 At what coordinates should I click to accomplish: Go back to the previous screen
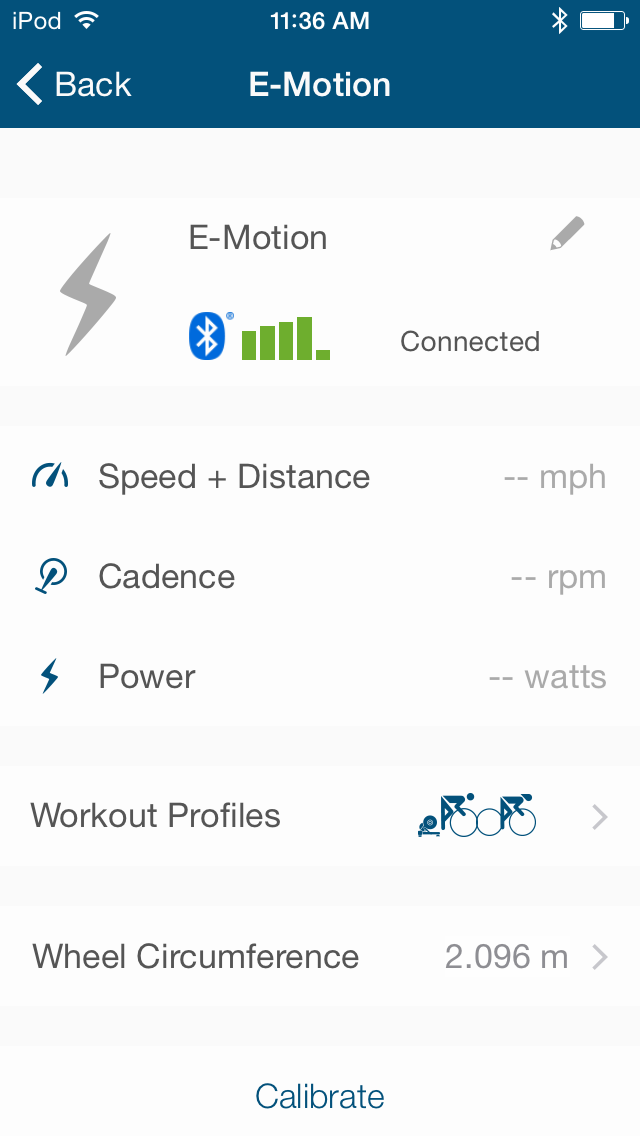74,85
